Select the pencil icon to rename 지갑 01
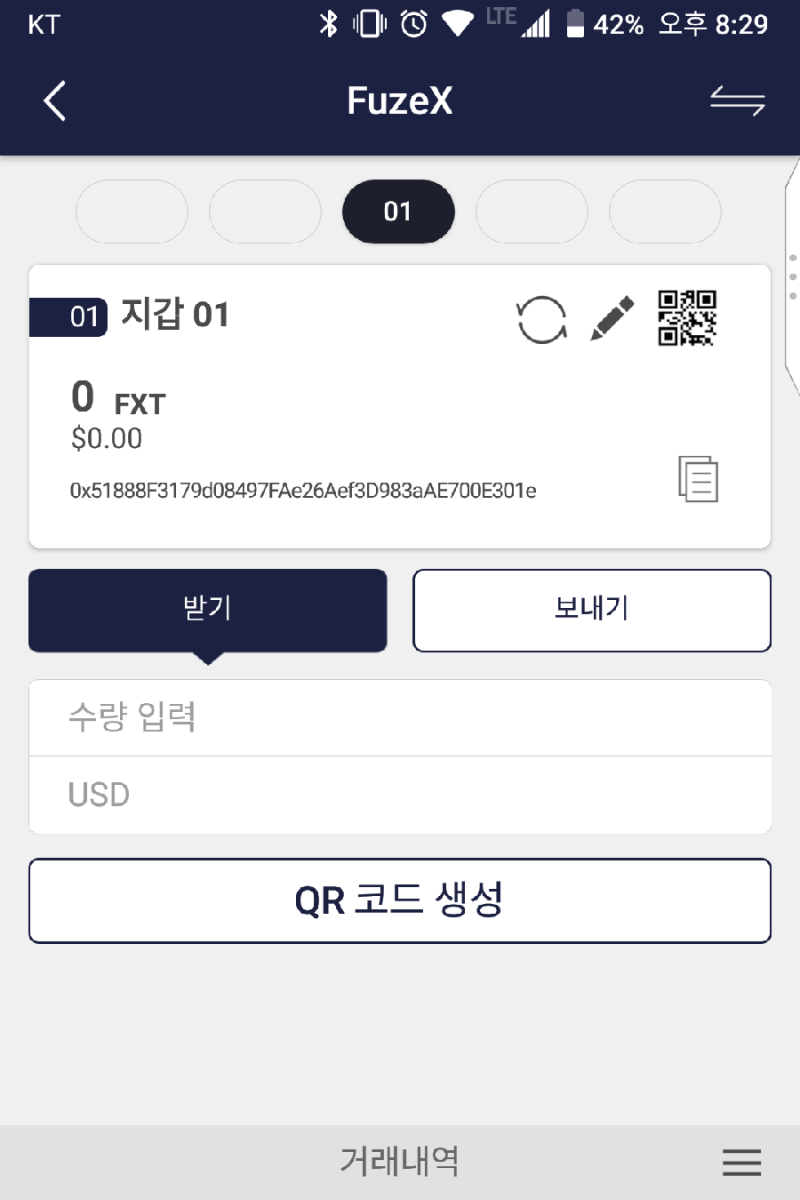Screen dimensions: 800x1200 pos(613,315)
